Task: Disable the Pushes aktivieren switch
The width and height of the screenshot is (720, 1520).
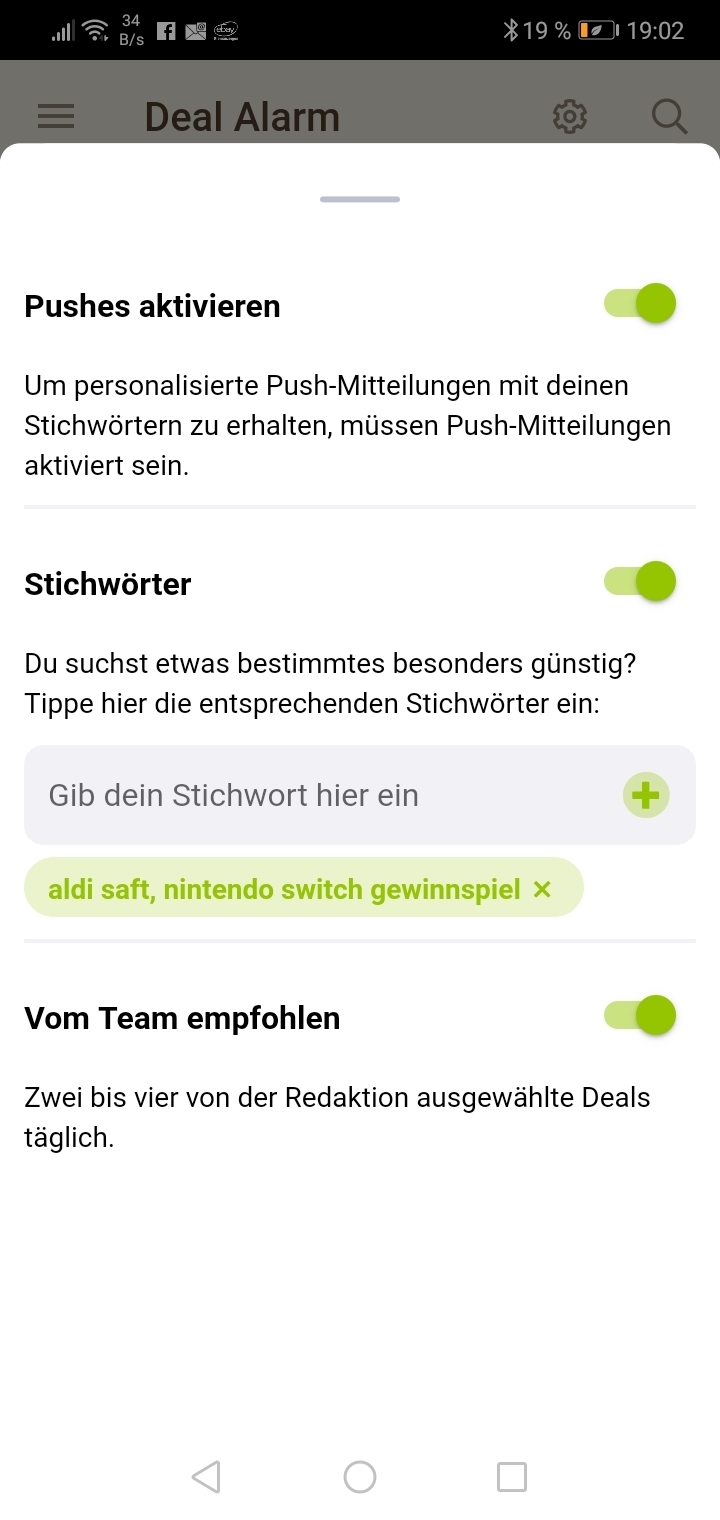Action: point(640,303)
